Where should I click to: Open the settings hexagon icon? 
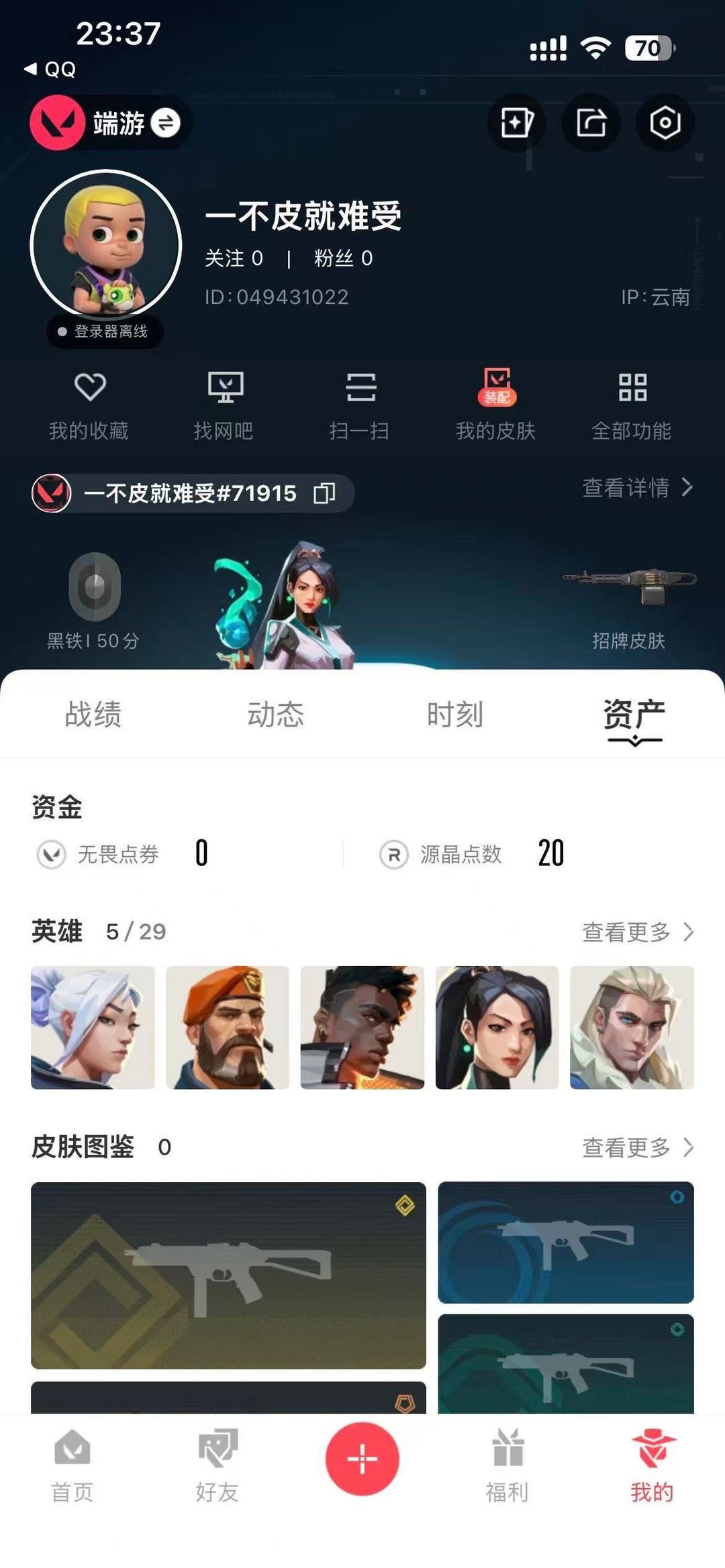tap(665, 123)
